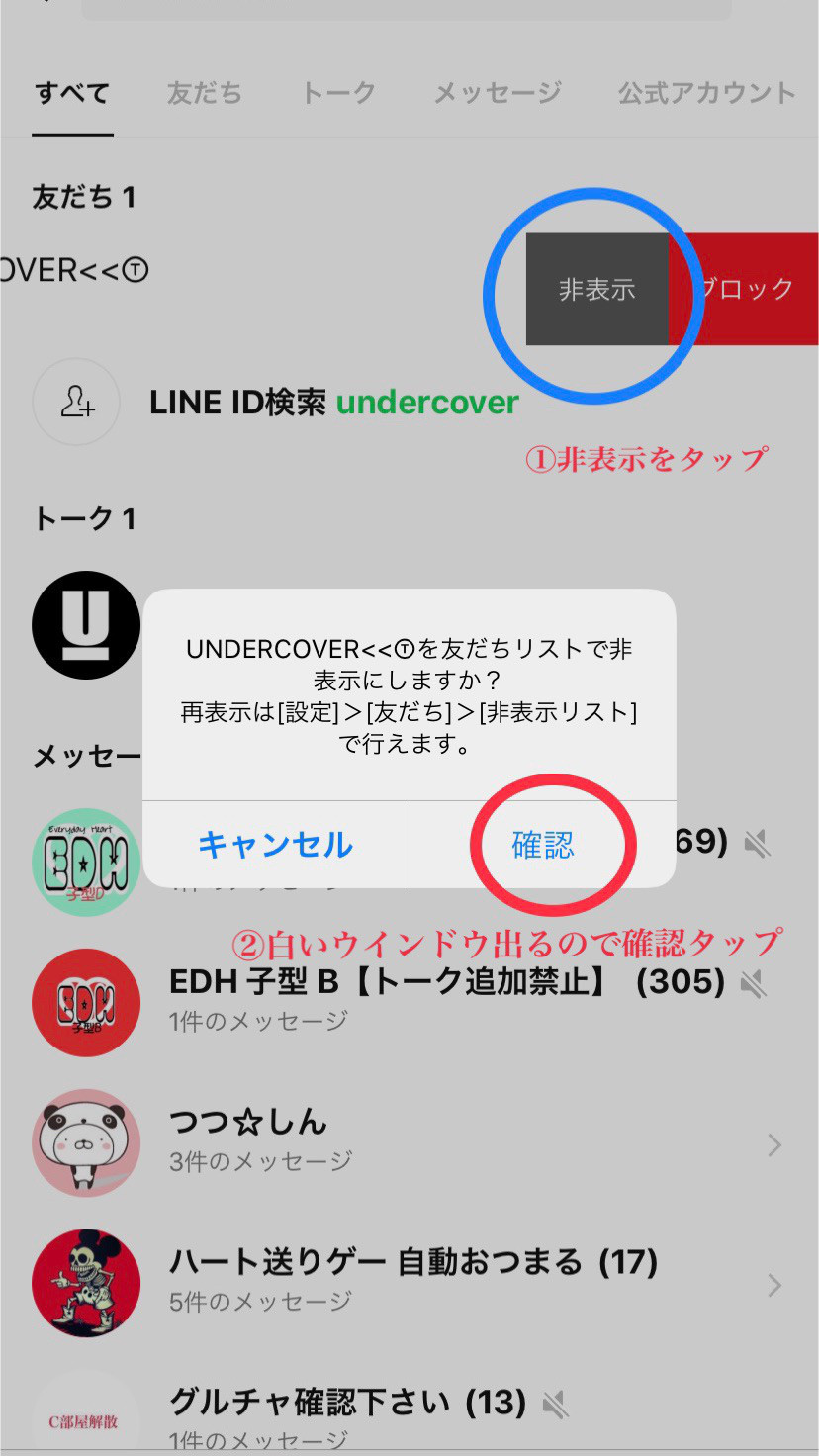Cancel the hide dialog with キャンセル

276,845
